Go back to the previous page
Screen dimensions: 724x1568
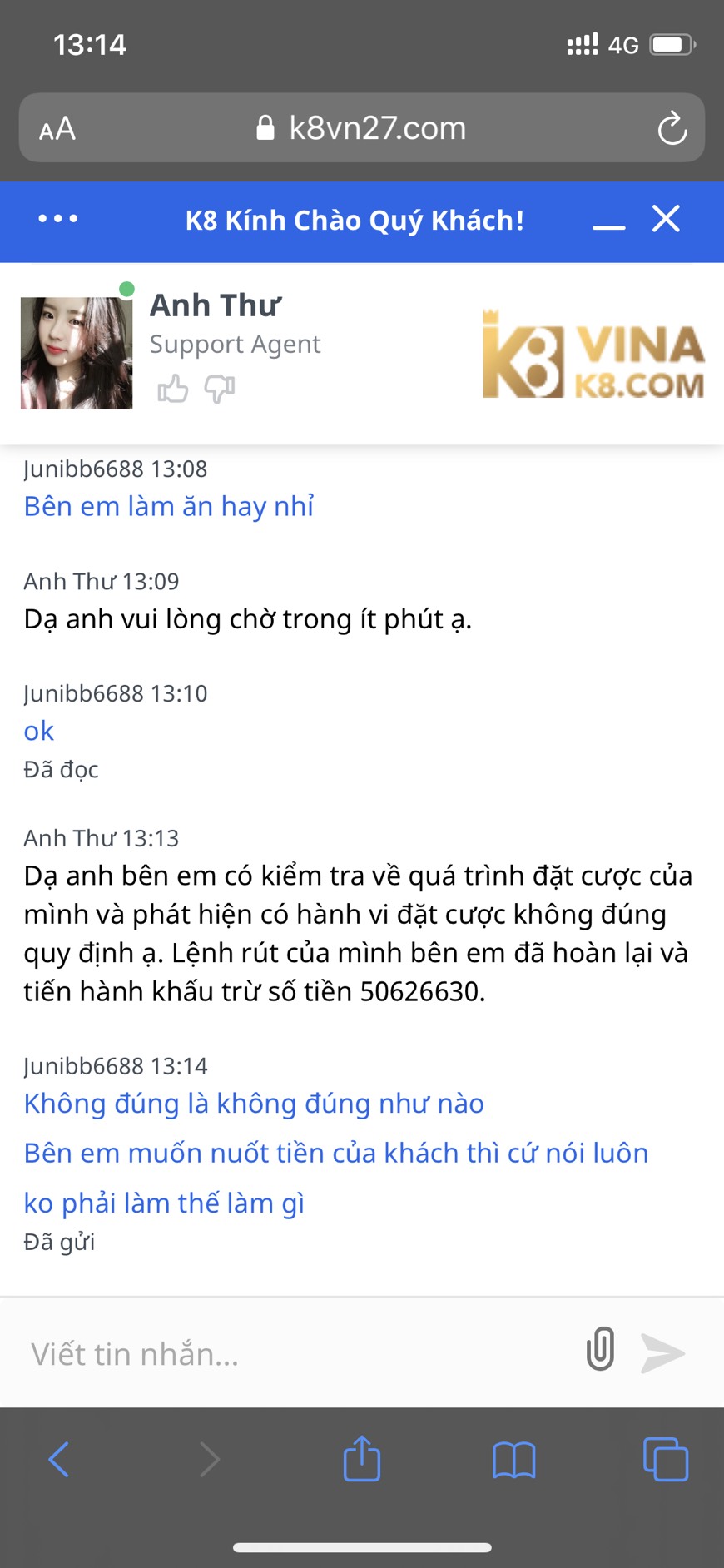(58, 1459)
